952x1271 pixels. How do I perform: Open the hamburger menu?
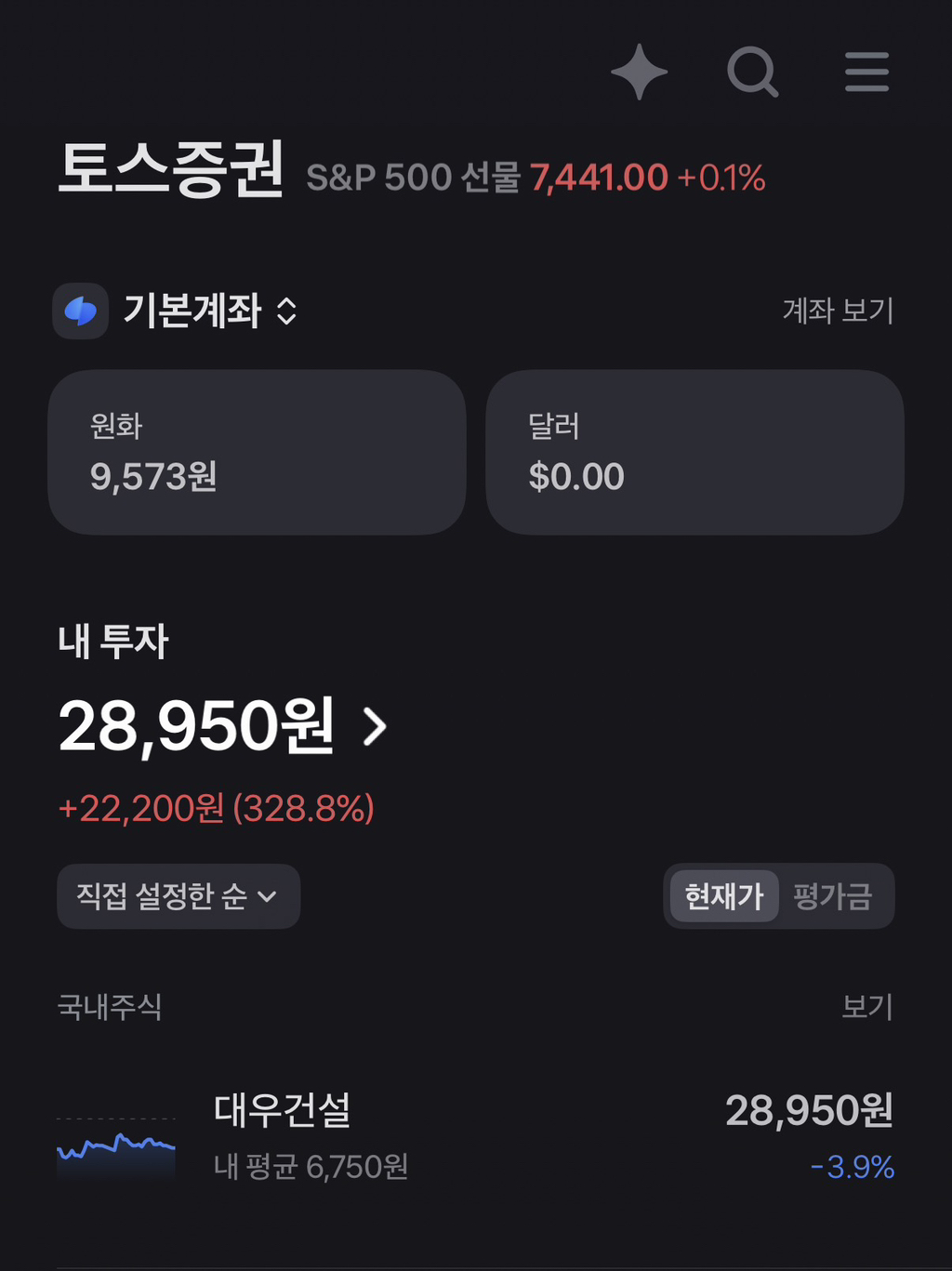(x=866, y=72)
